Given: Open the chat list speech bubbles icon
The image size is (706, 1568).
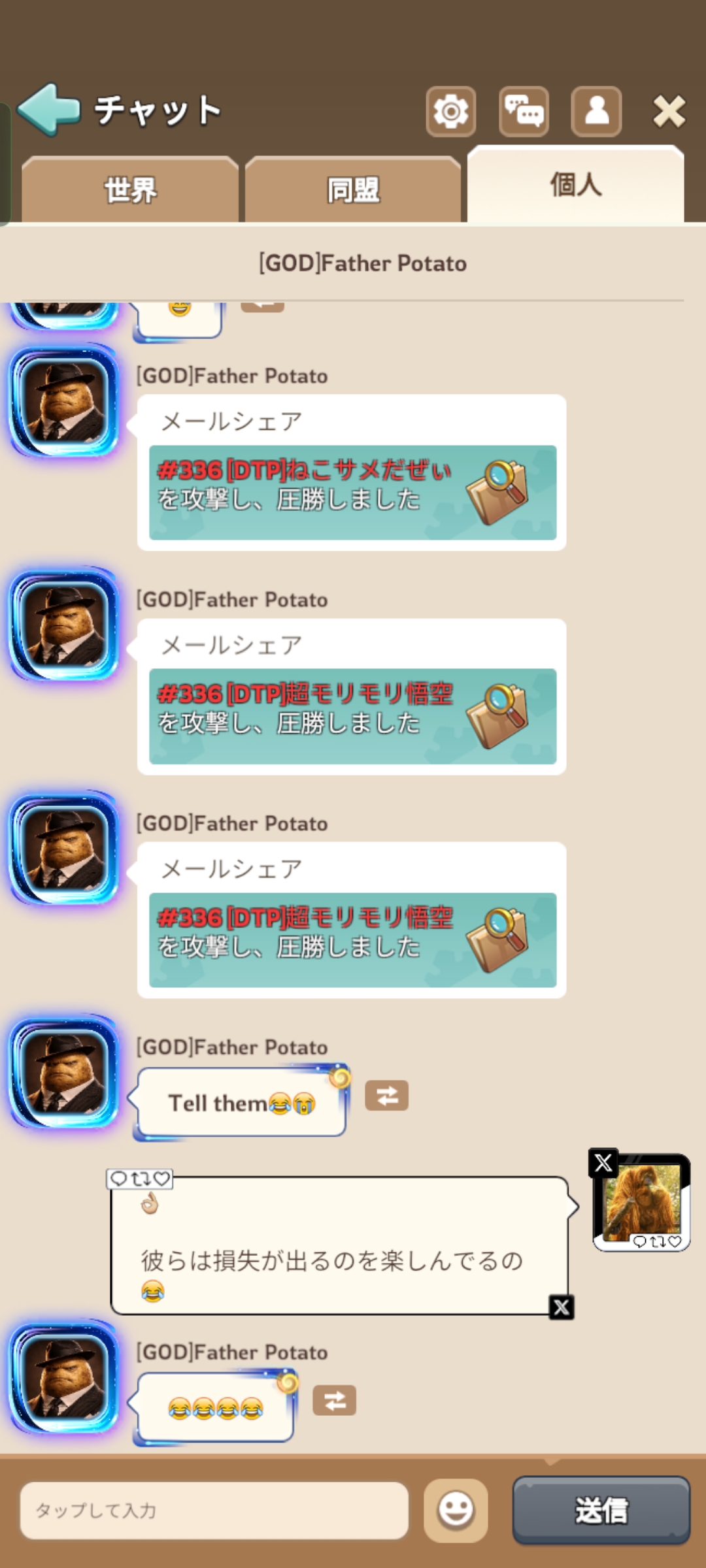Looking at the screenshot, I should tap(524, 111).
